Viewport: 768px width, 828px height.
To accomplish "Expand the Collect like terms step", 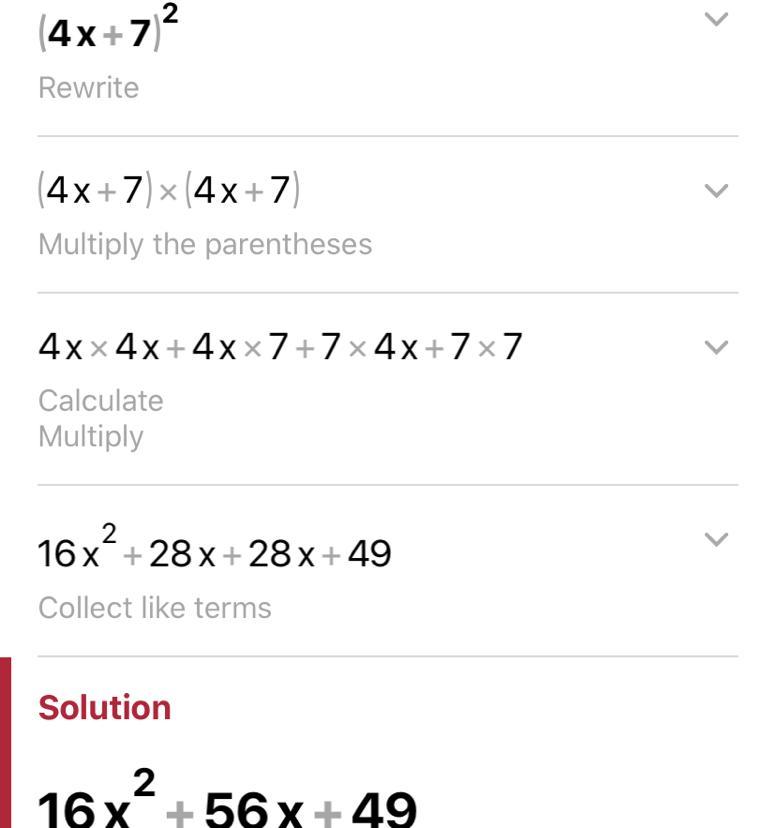I will [x=715, y=539].
